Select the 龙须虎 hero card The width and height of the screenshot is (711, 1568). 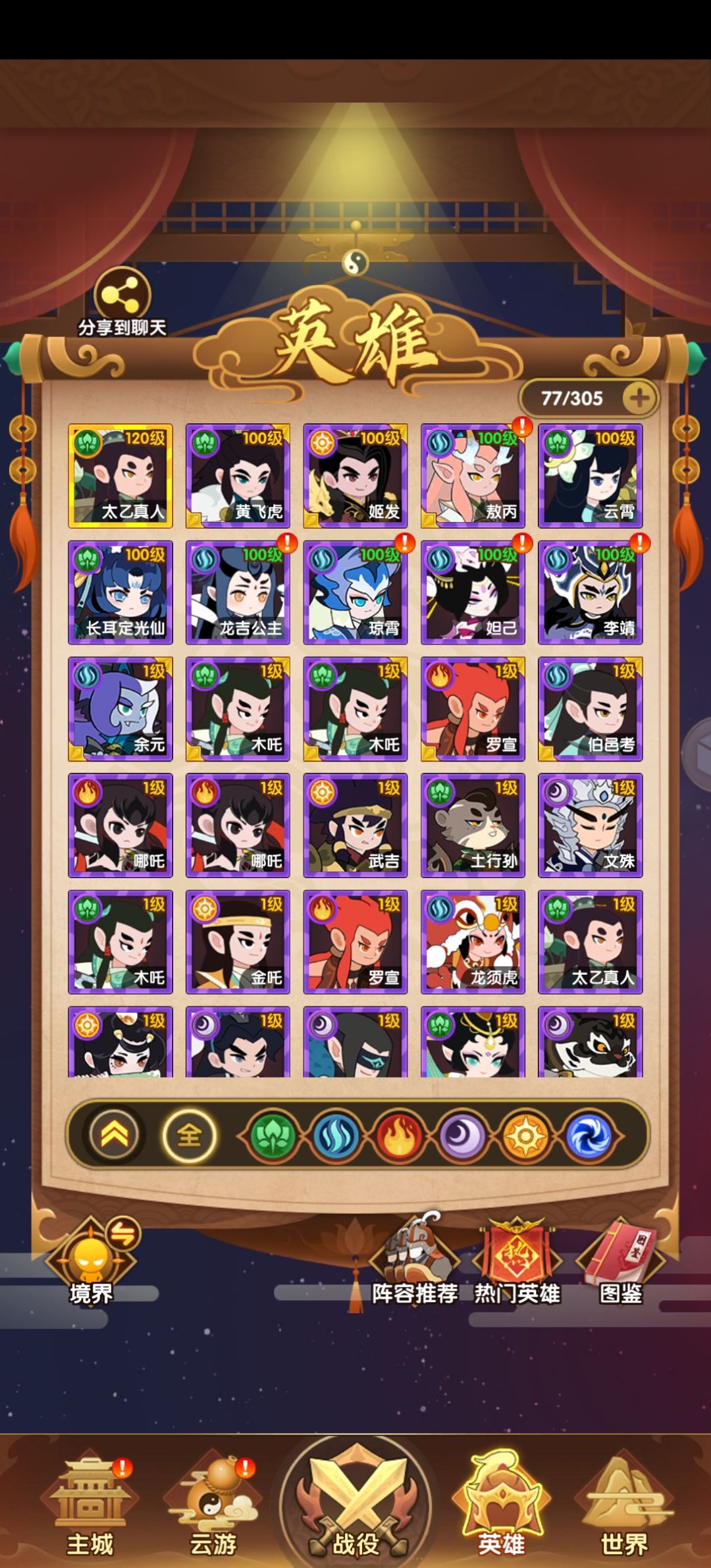click(x=473, y=942)
